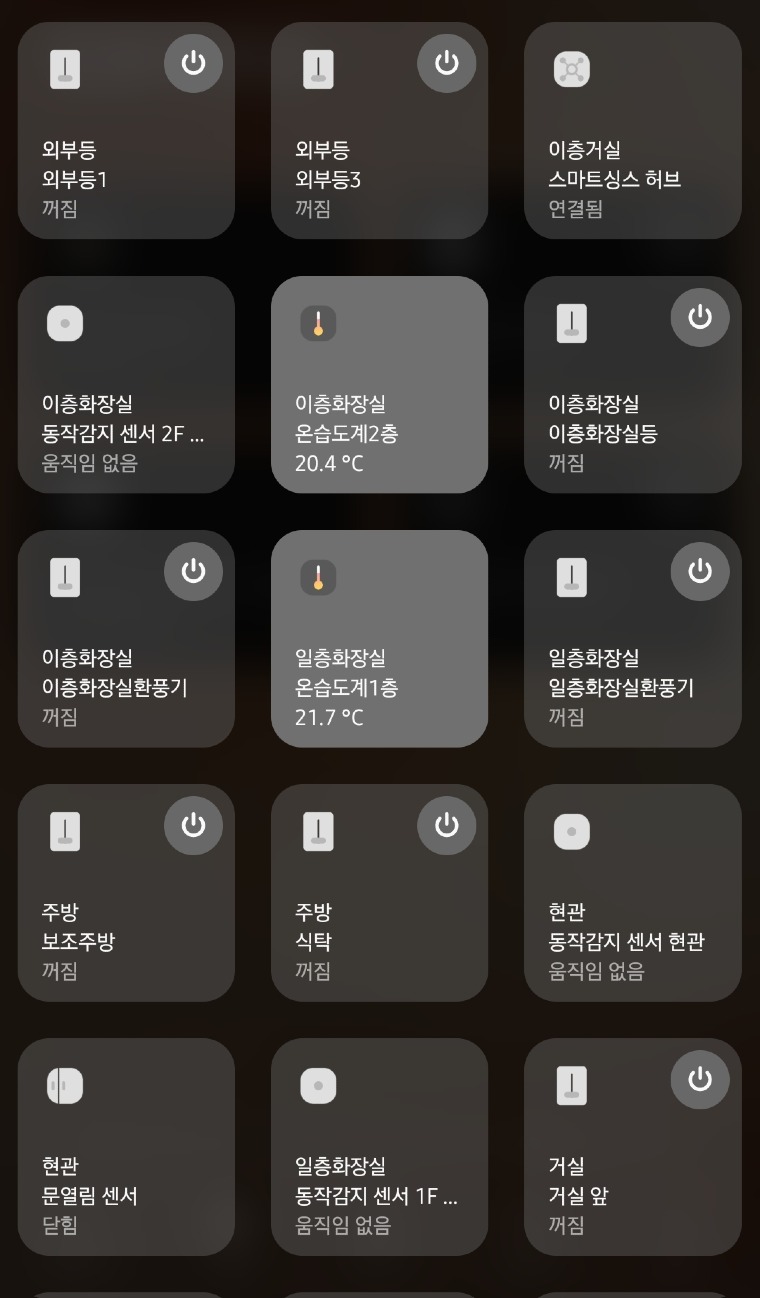Toggle 일층화장실환풍기 power button

tap(699, 572)
